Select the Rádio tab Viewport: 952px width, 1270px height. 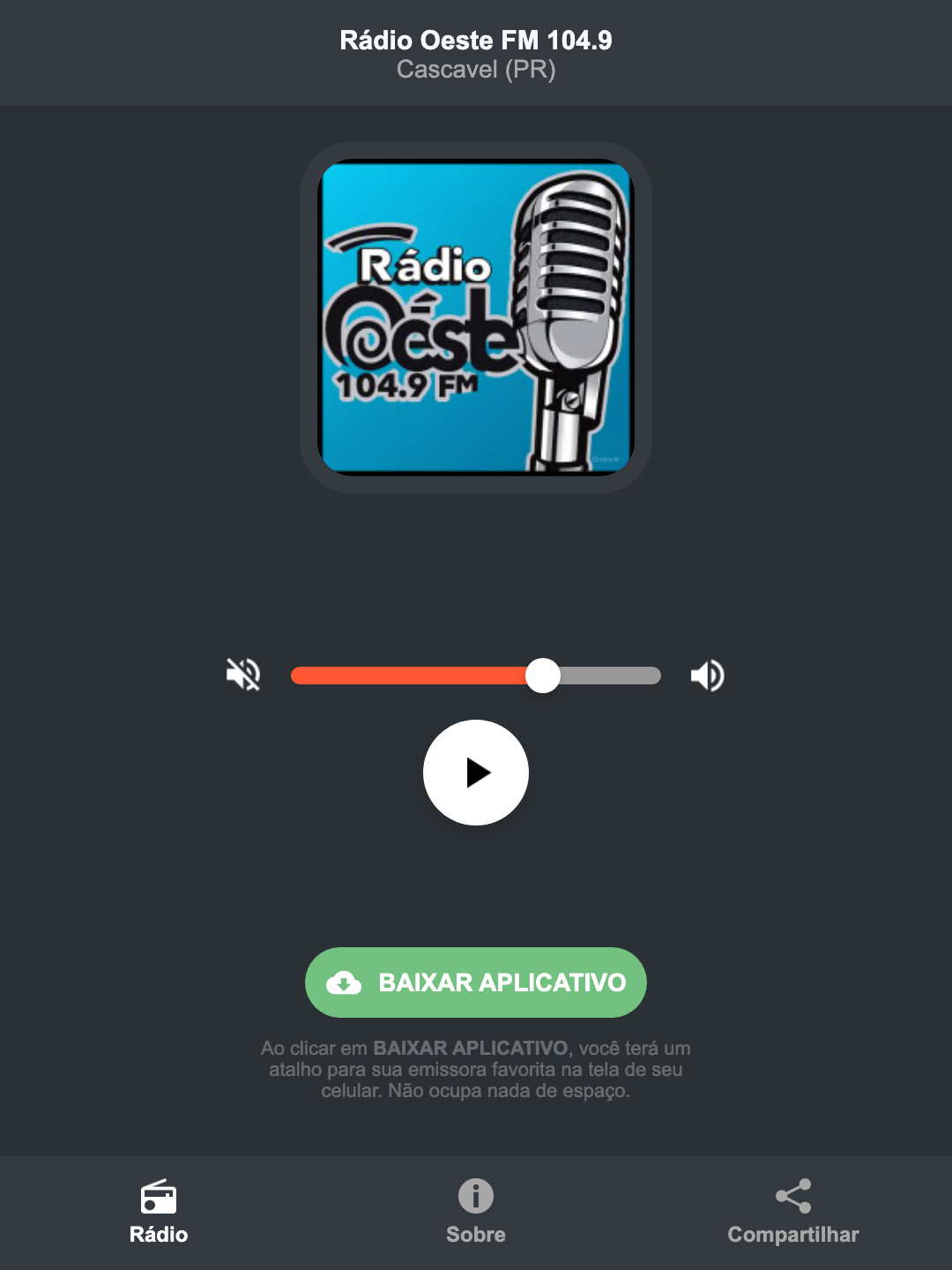(159, 1217)
